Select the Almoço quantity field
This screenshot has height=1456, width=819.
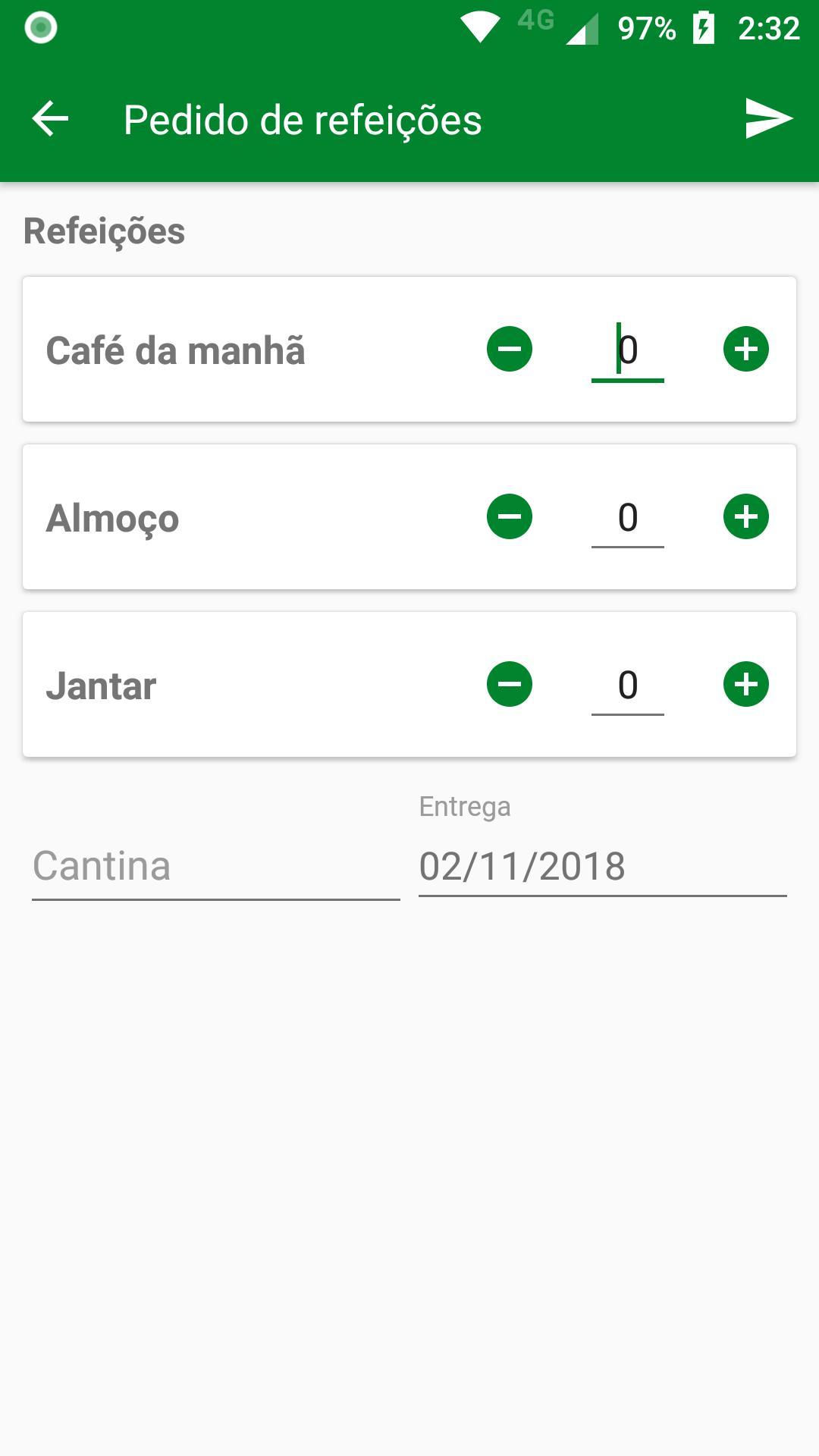pyautogui.click(x=628, y=517)
